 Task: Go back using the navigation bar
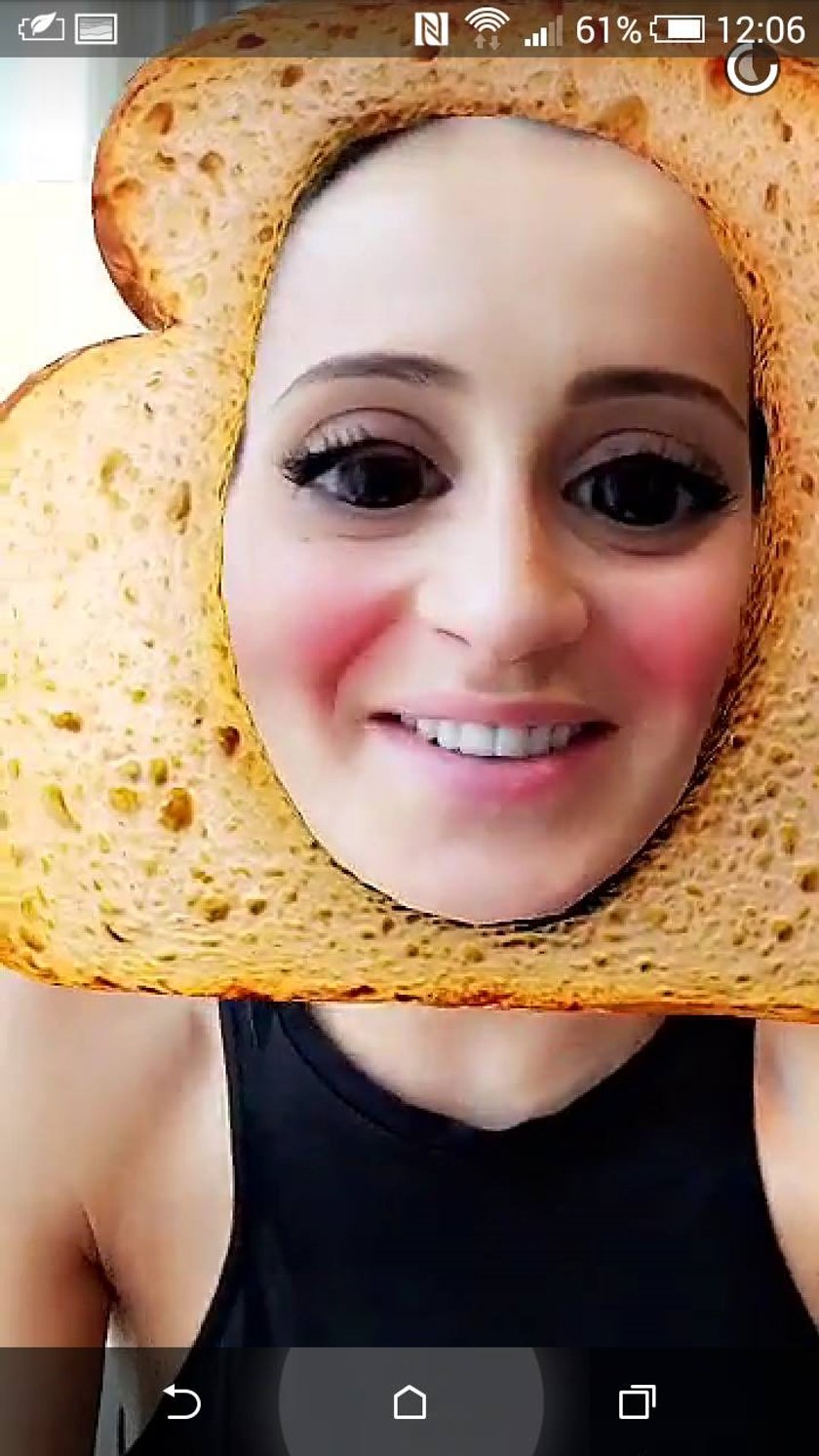pyautogui.click(x=181, y=1402)
